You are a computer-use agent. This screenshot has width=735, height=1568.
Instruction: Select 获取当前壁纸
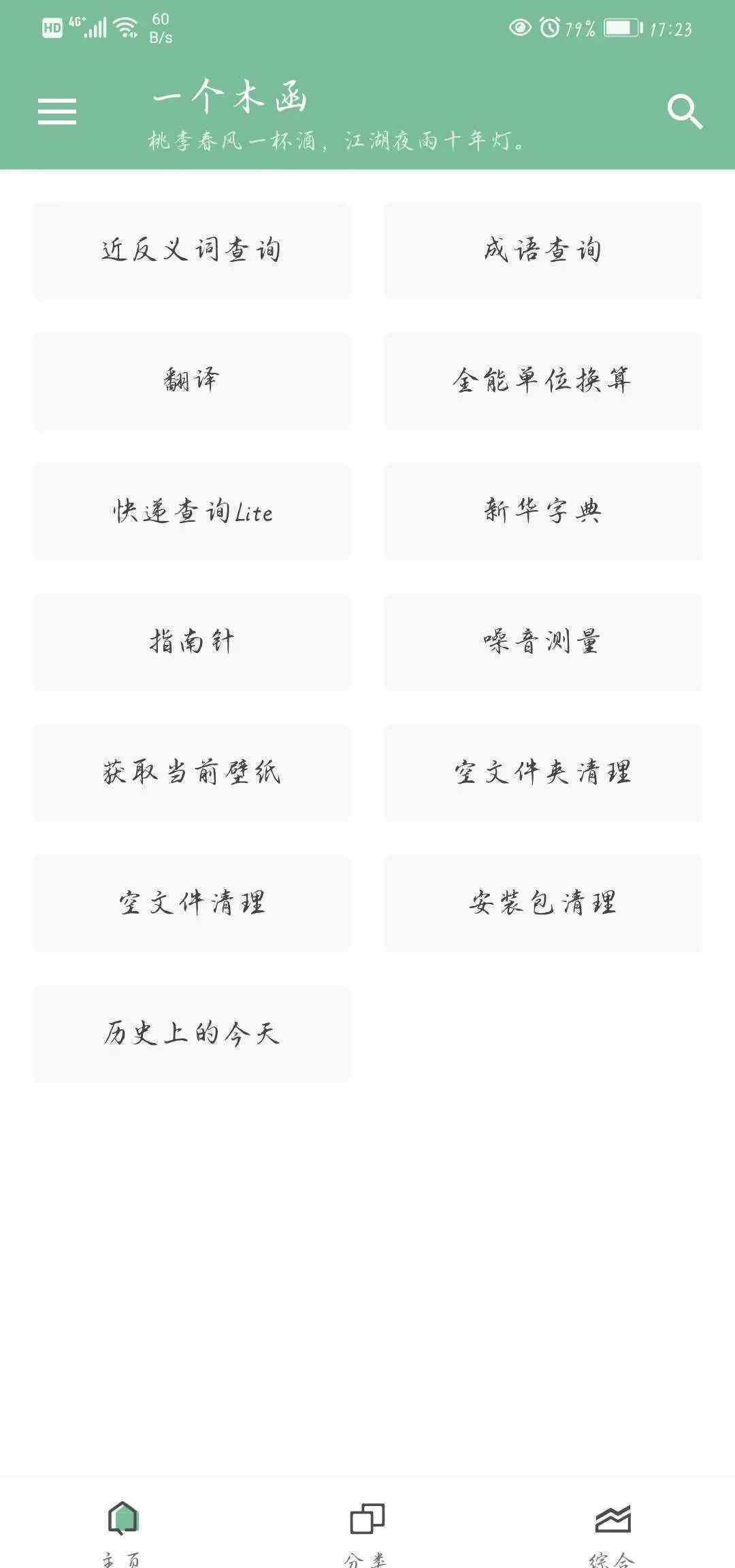pos(191,773)
